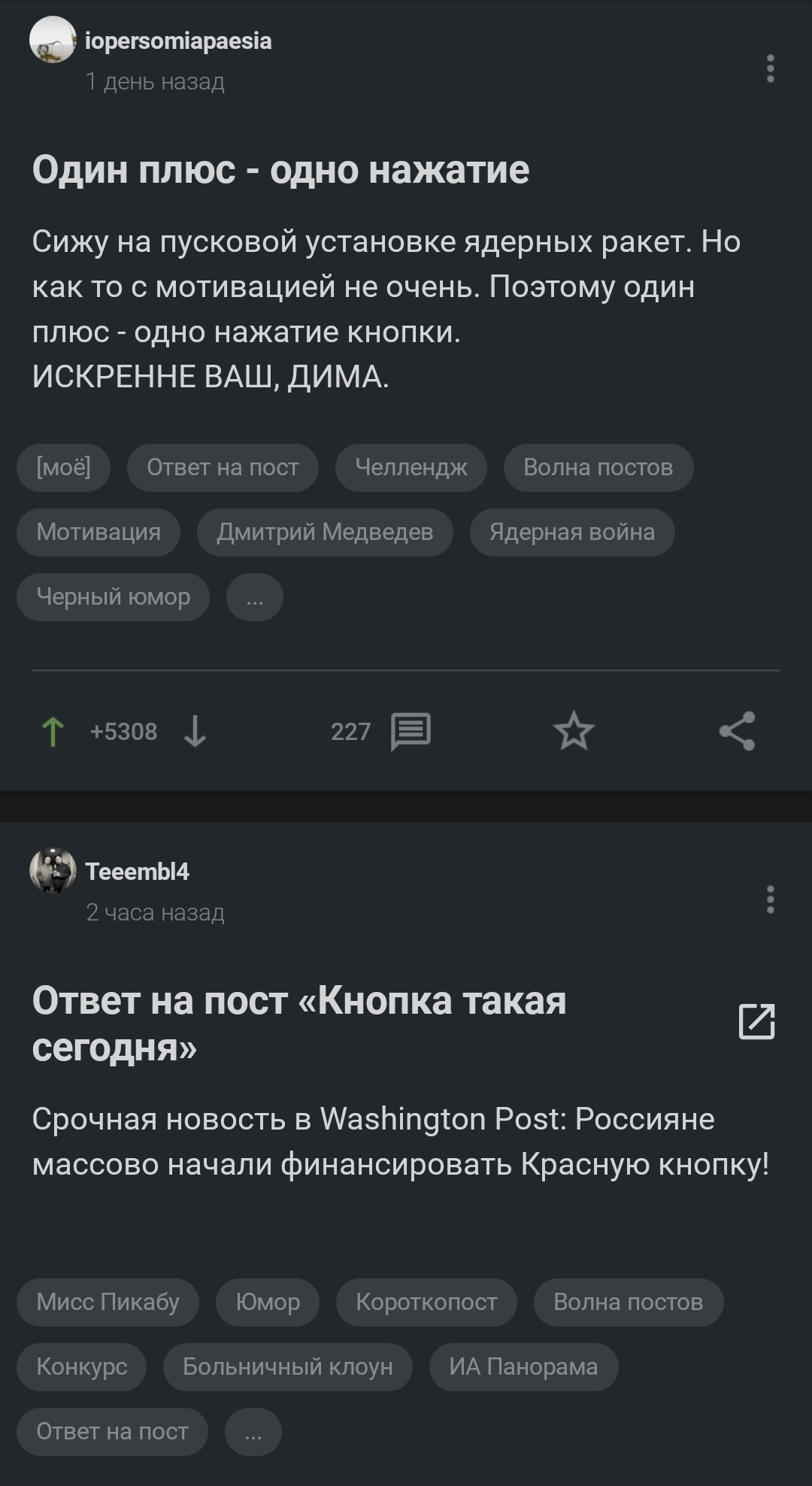Share the post "Один плюс - одно нажатие"
812x1486 pixels.
(737, 731)
